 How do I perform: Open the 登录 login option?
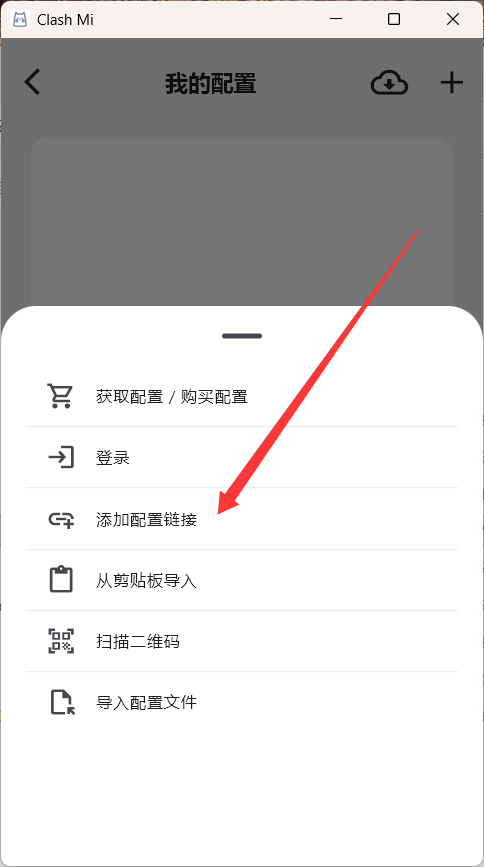pyautogui.click(x=242, y=457)
